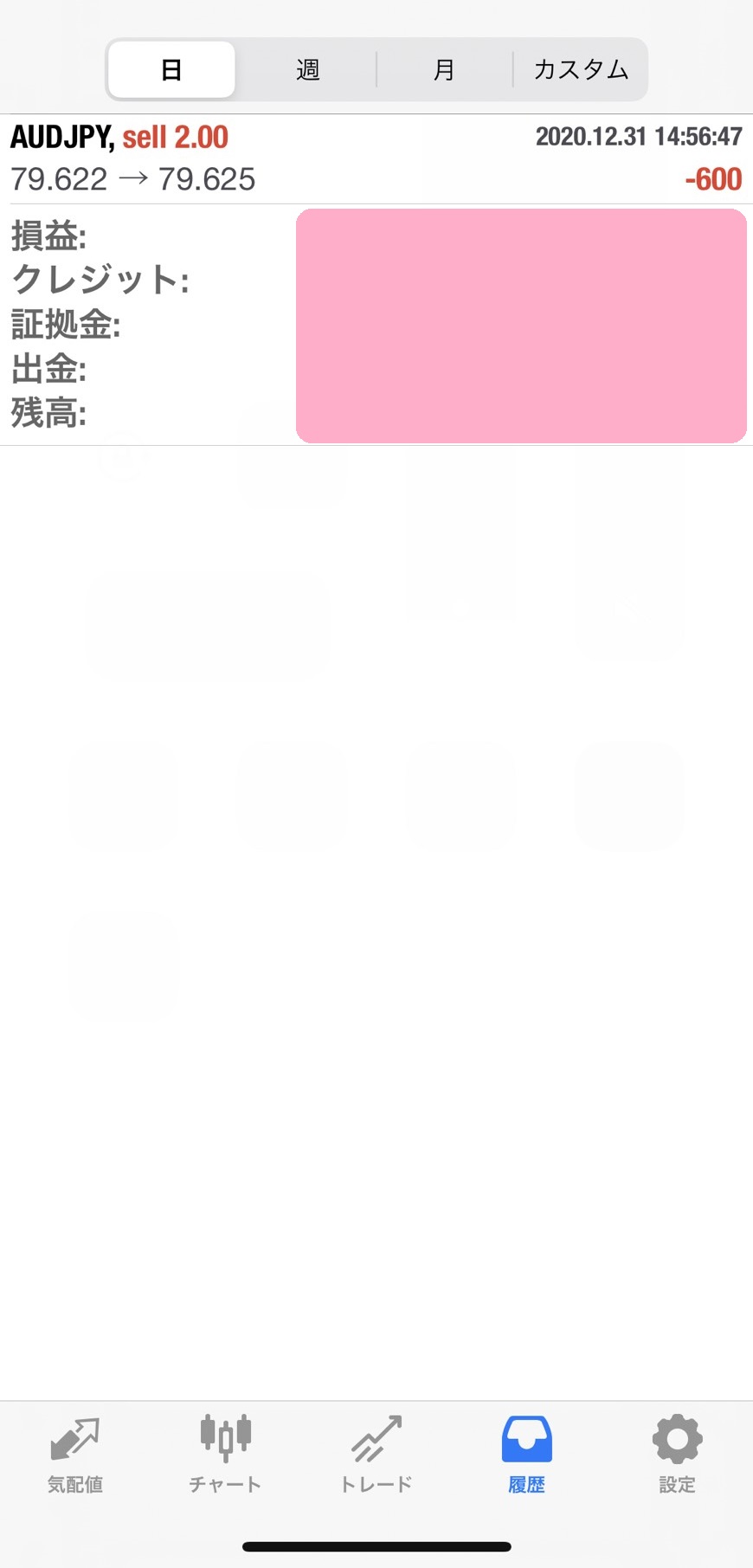Select the 日 (day) period segment
753x1568 pixels.
coord(171,69)
